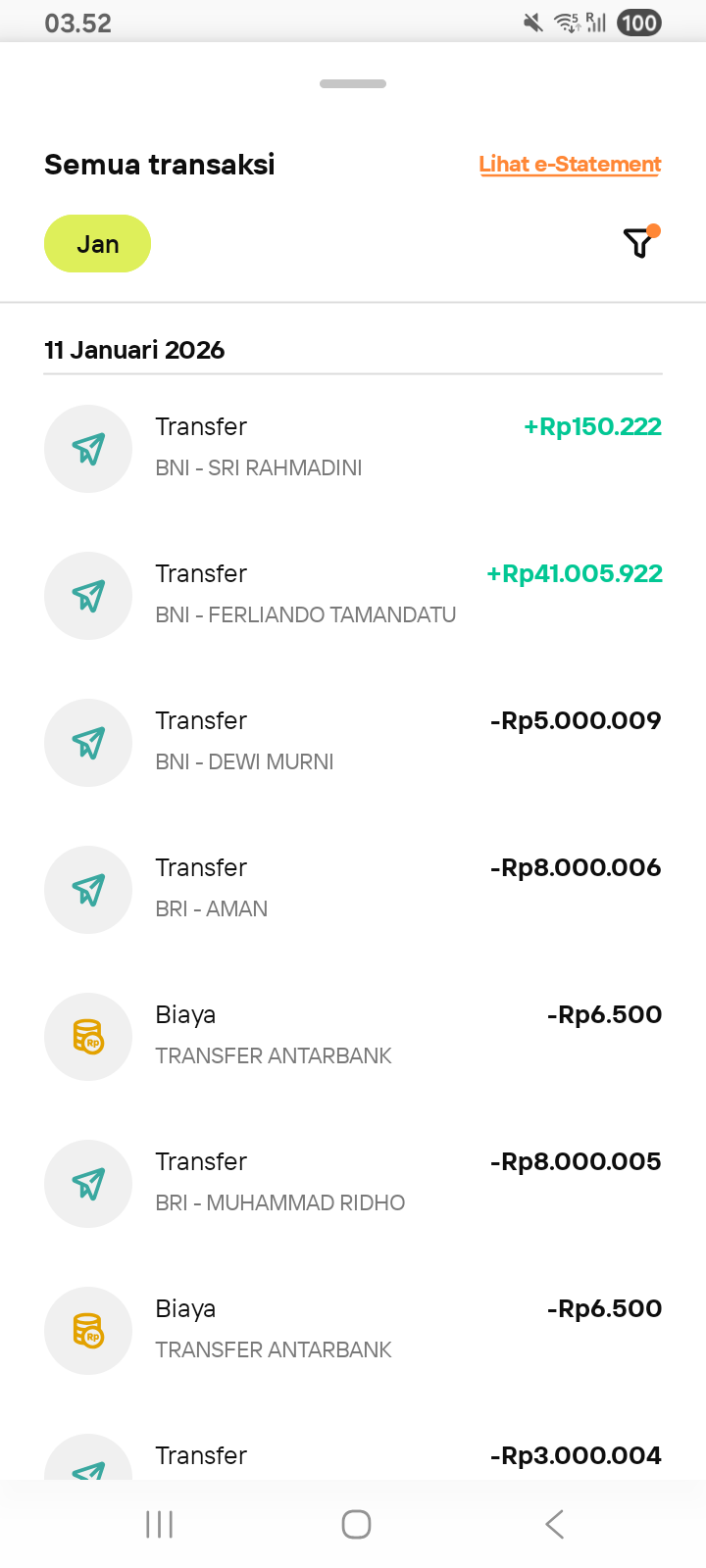Open transfer to BNI - DEWI MURNI
706x1568 pixels.
coord(353,742)
